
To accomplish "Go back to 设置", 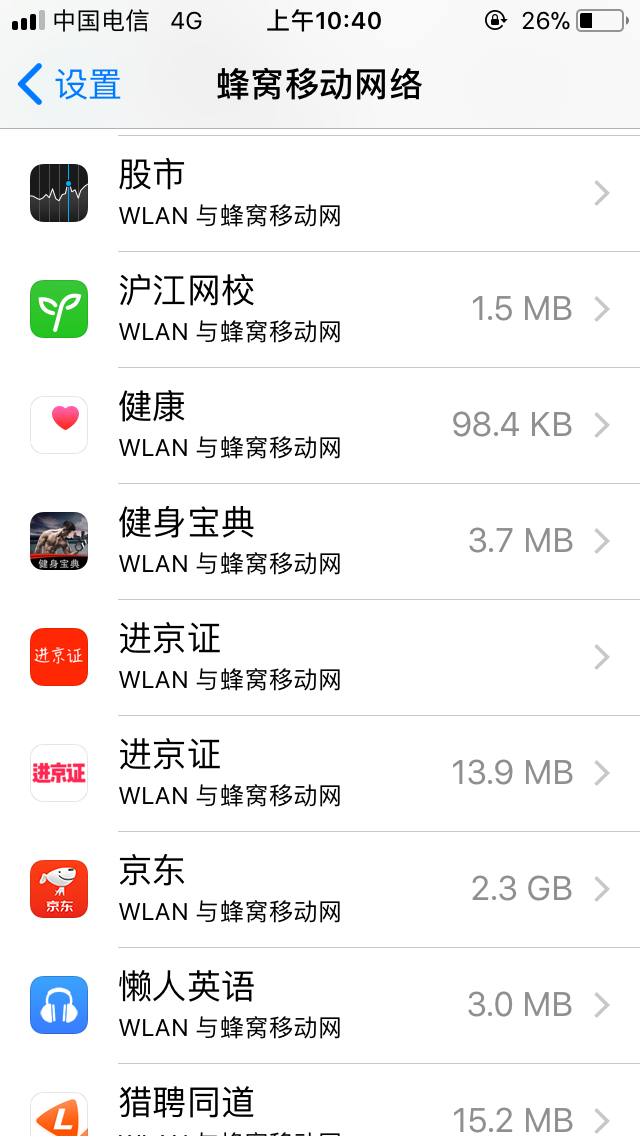I will pyautogui.click(x=70, y=85).
